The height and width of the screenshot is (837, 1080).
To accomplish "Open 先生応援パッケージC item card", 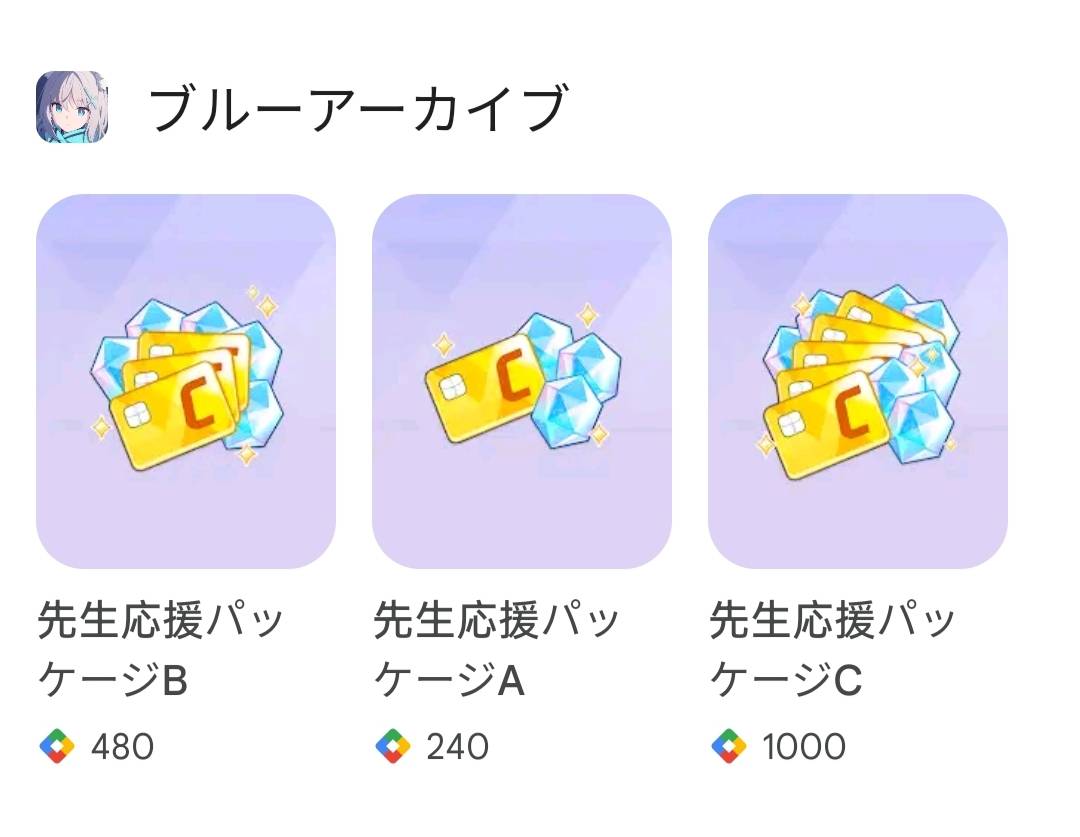I will coord(857,381).
